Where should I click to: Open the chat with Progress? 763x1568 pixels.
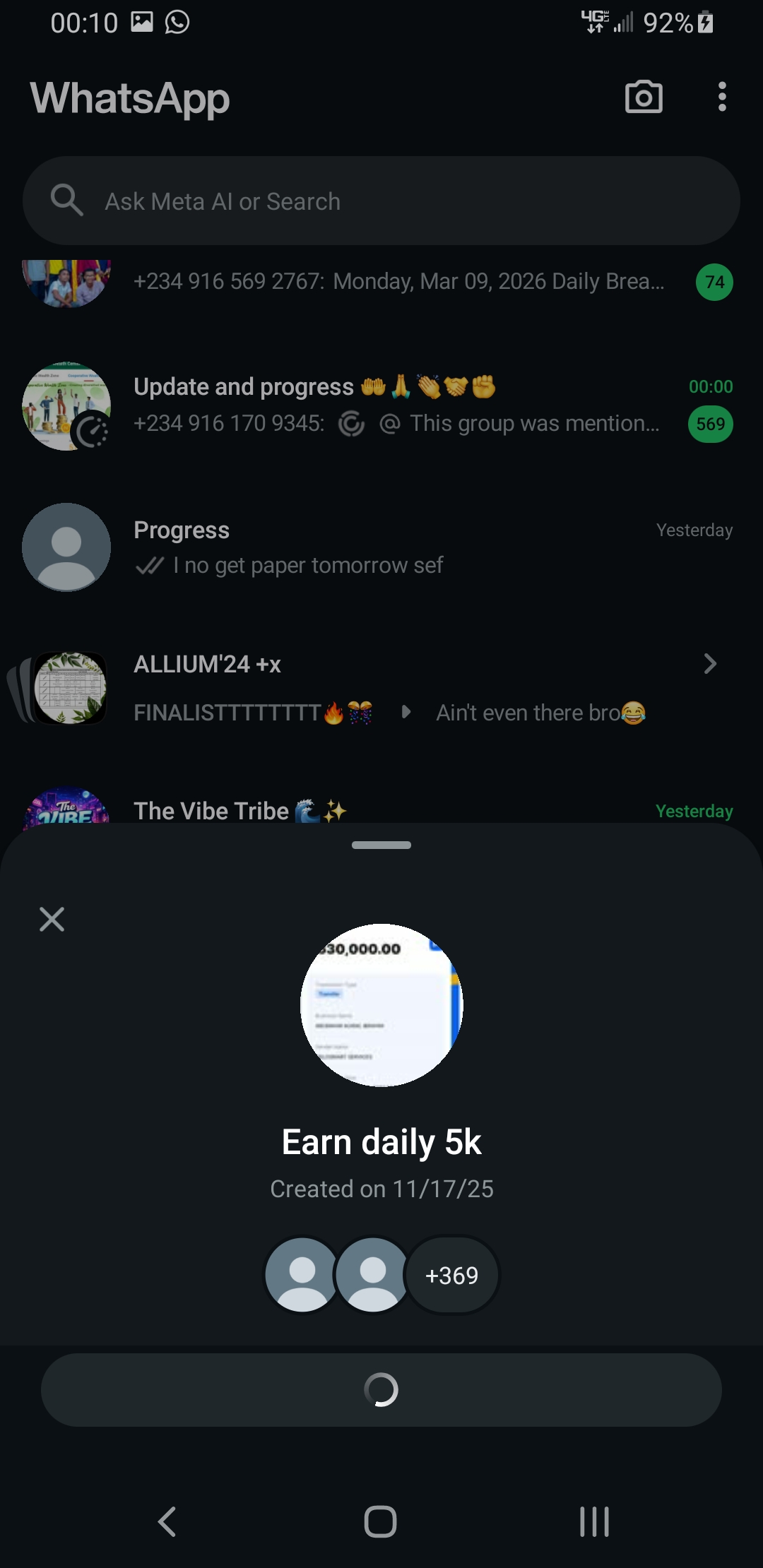tap(396, 547)
